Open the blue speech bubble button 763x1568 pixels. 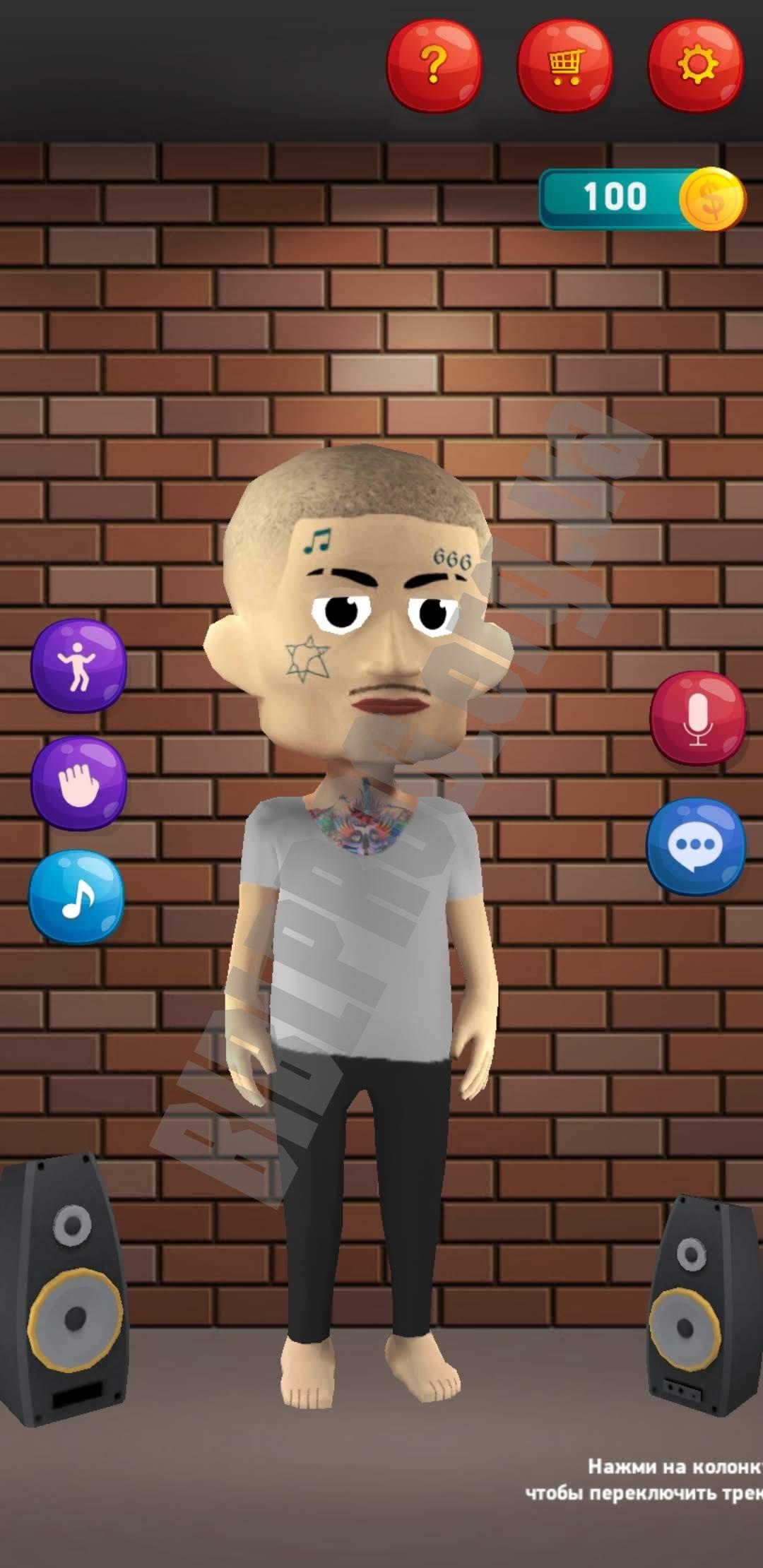pyautogui.click(x=696, y=845)
